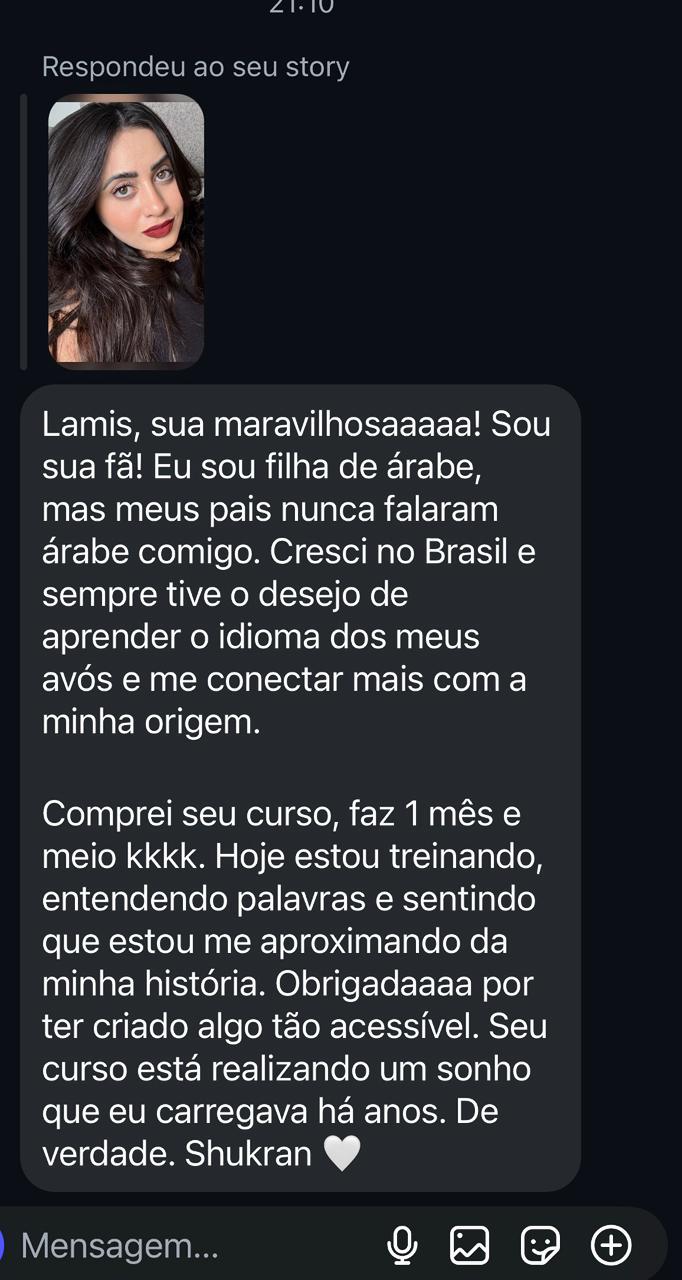Open the replied story thumbnail
682x1280 pixels.
click(x=126, y=231)
